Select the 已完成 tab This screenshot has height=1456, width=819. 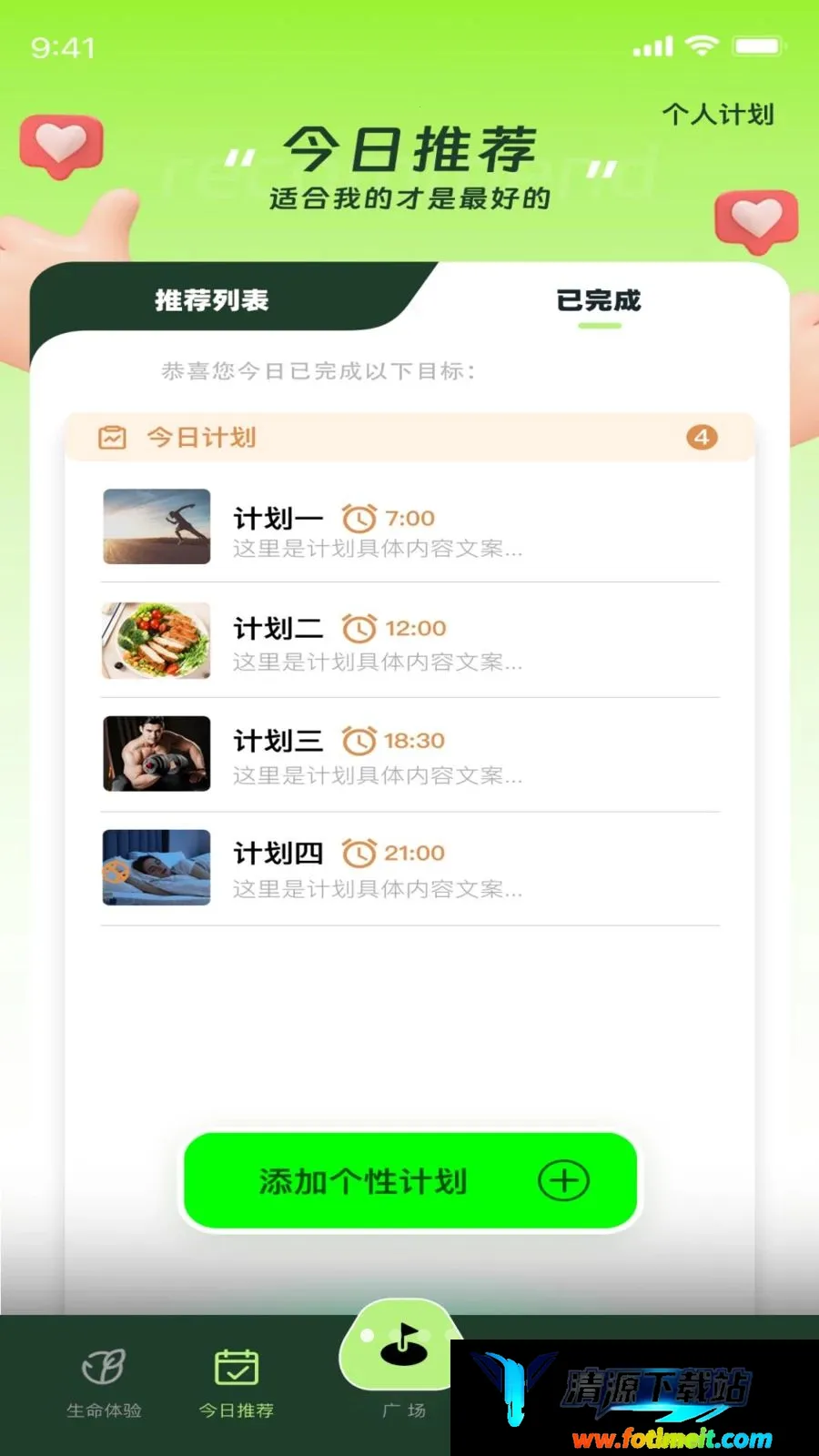point(599,300)
